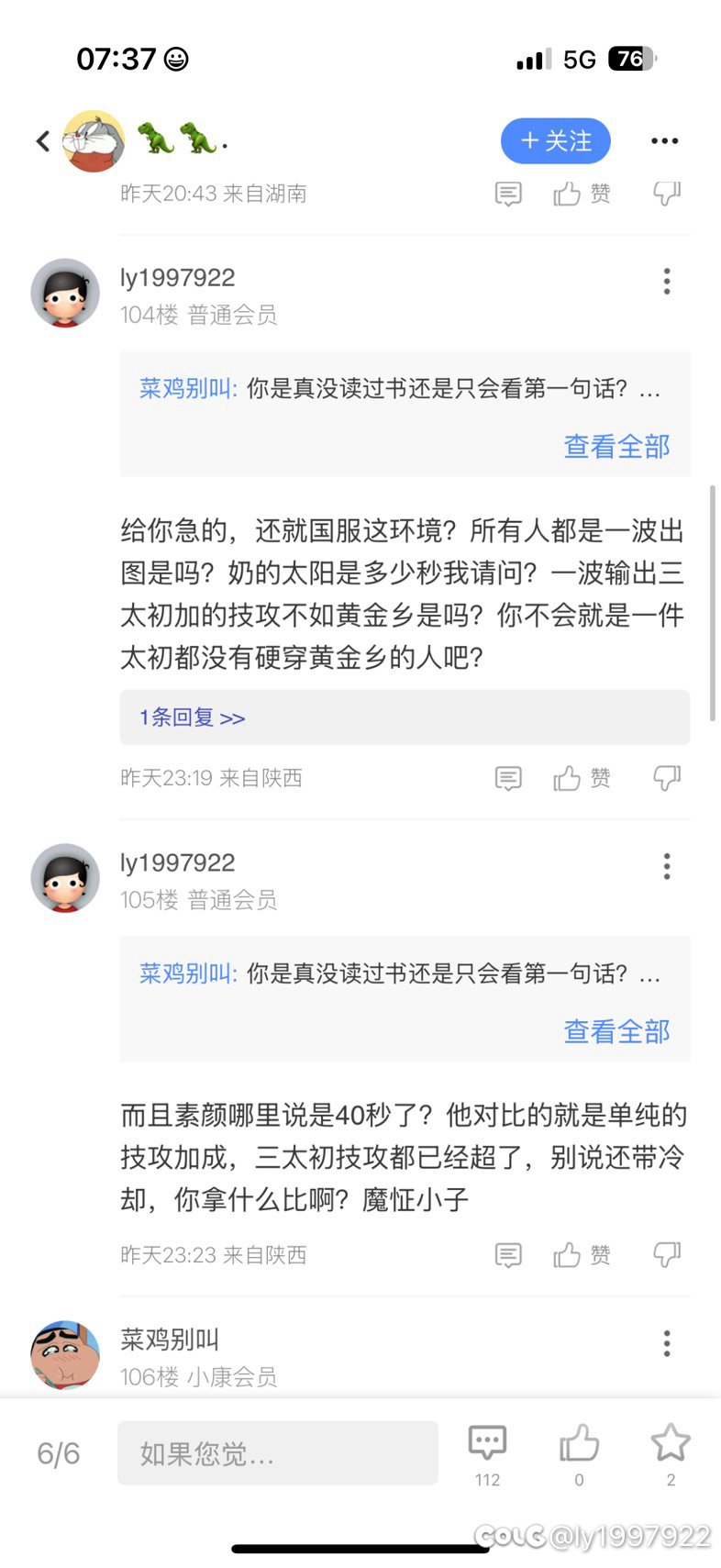This screenshot has width=721, height=1568.
Task: Open the more options for floor 104
Action: 667,282
